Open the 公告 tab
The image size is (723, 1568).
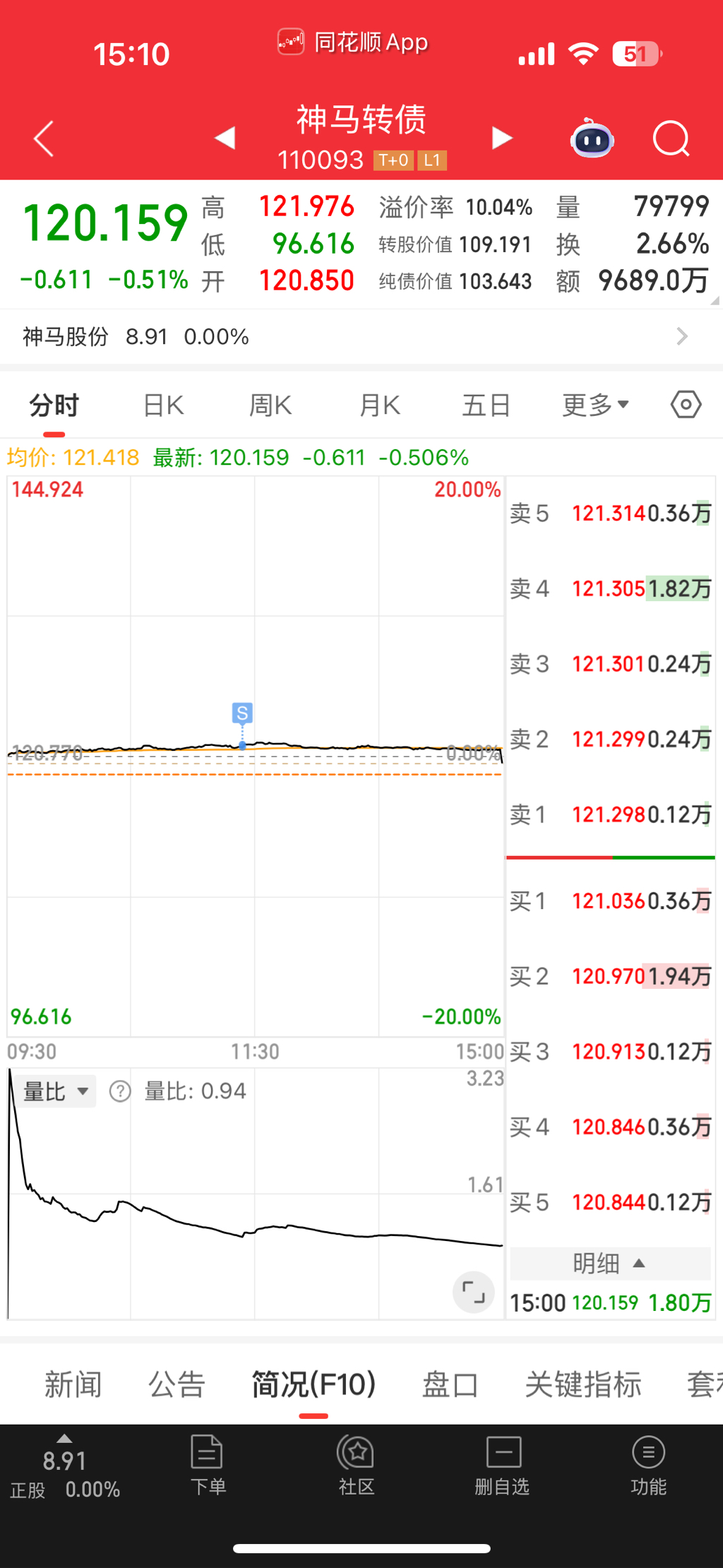click(177, 1384)
